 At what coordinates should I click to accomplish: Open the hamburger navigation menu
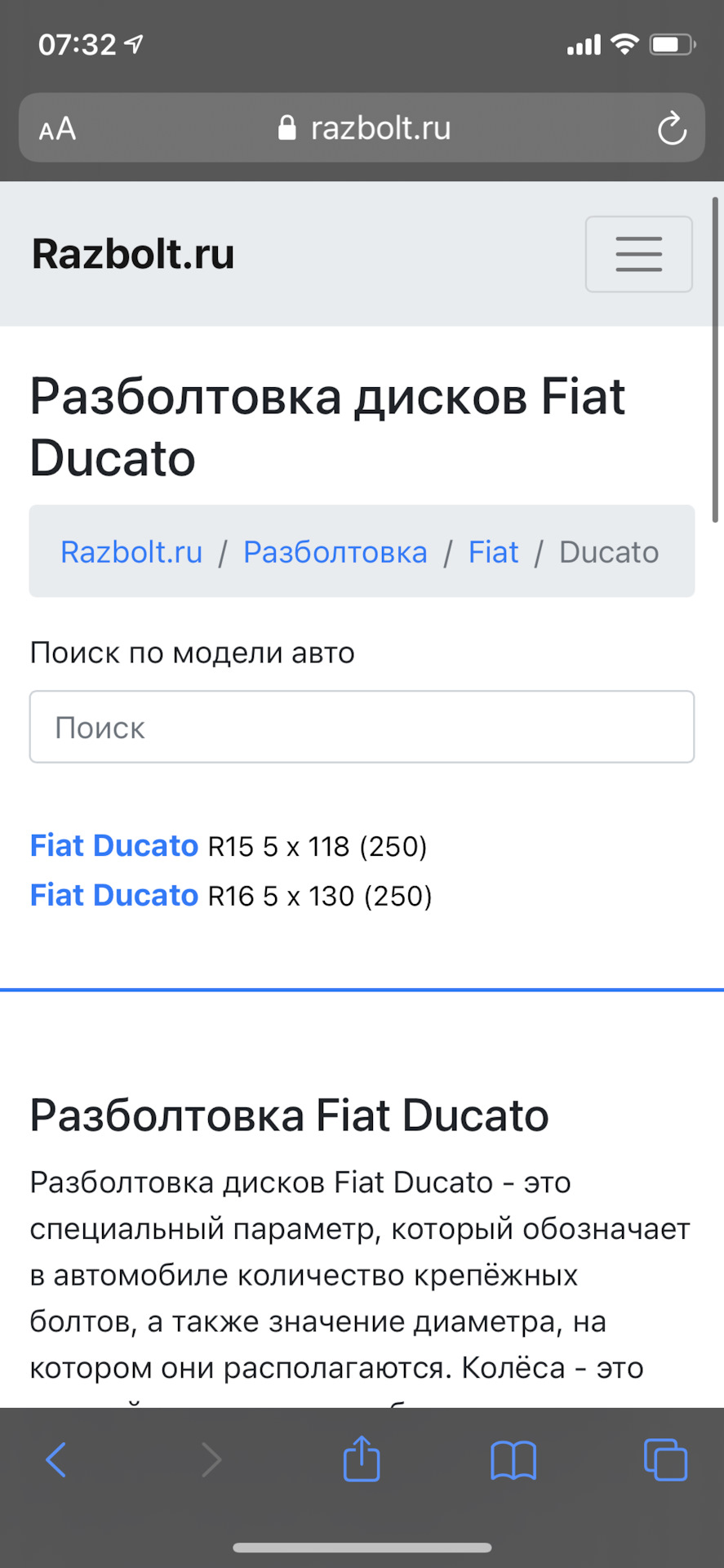[638, 254]
